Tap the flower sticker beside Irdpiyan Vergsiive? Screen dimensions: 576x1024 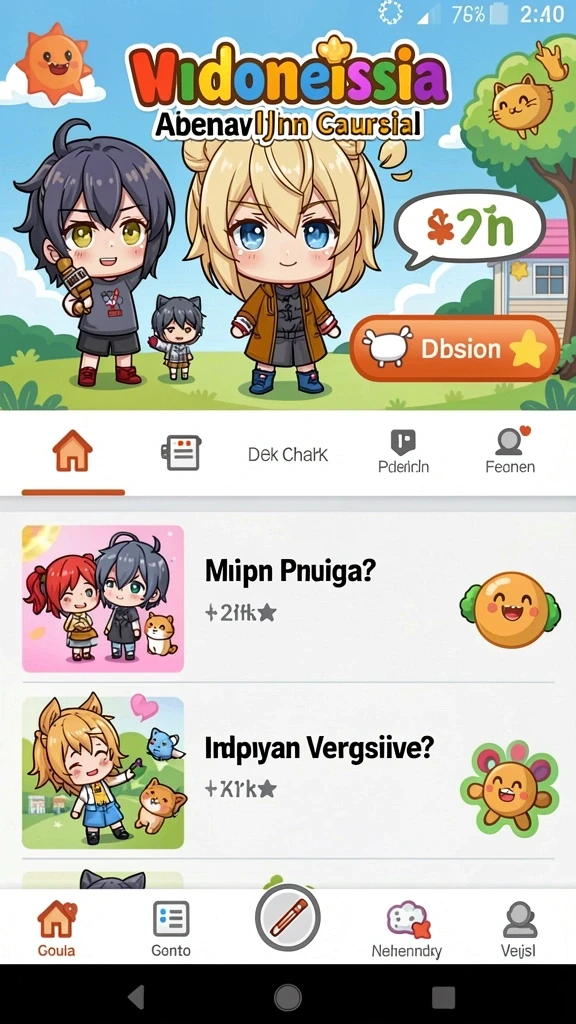[x=511, y=788]
